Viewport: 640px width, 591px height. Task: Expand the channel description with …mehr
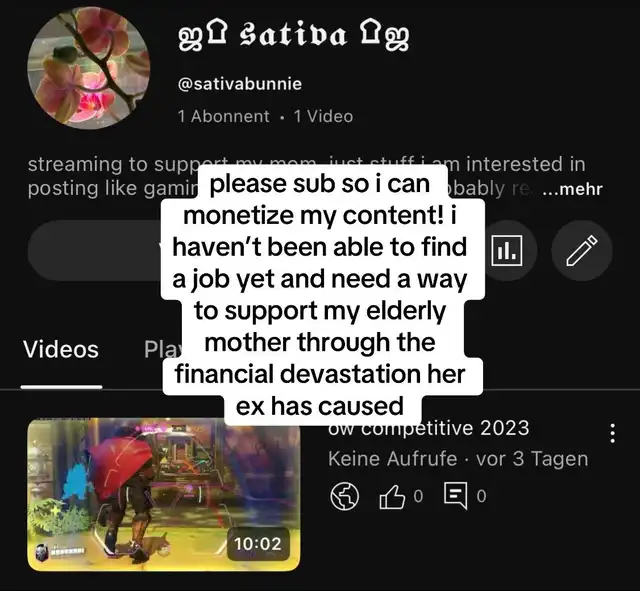click(x=572, y=189)
